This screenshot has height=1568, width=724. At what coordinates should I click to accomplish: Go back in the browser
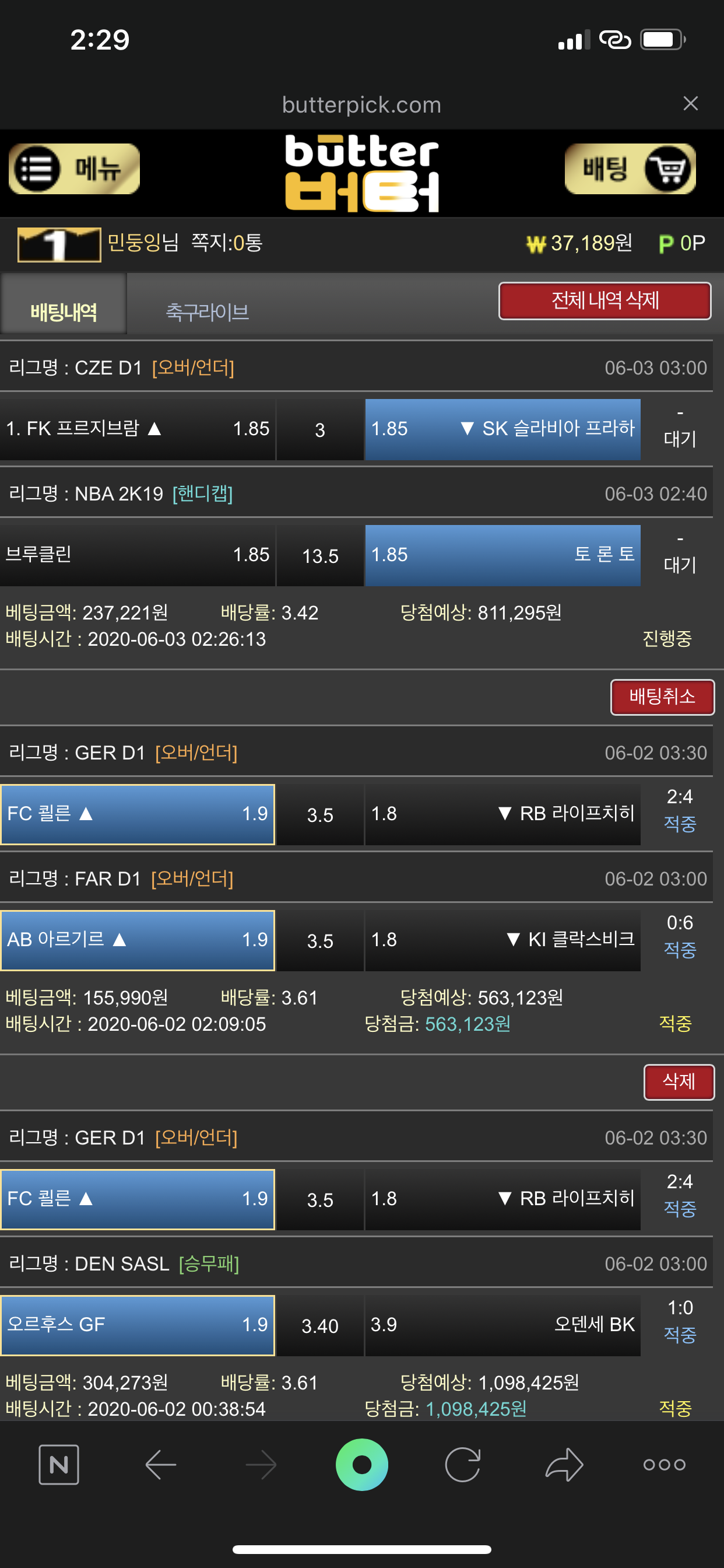(161, 1464)
